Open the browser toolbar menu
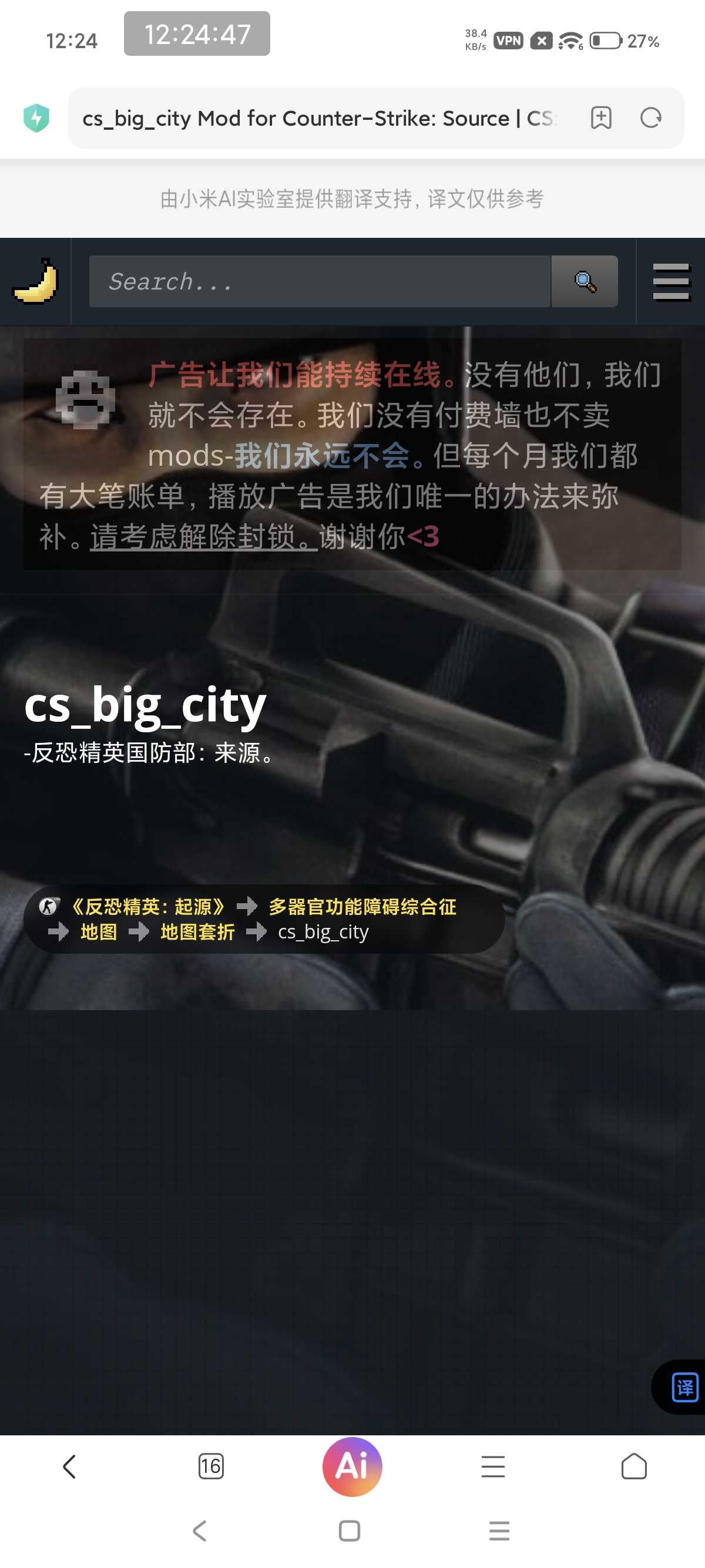 492,1466
